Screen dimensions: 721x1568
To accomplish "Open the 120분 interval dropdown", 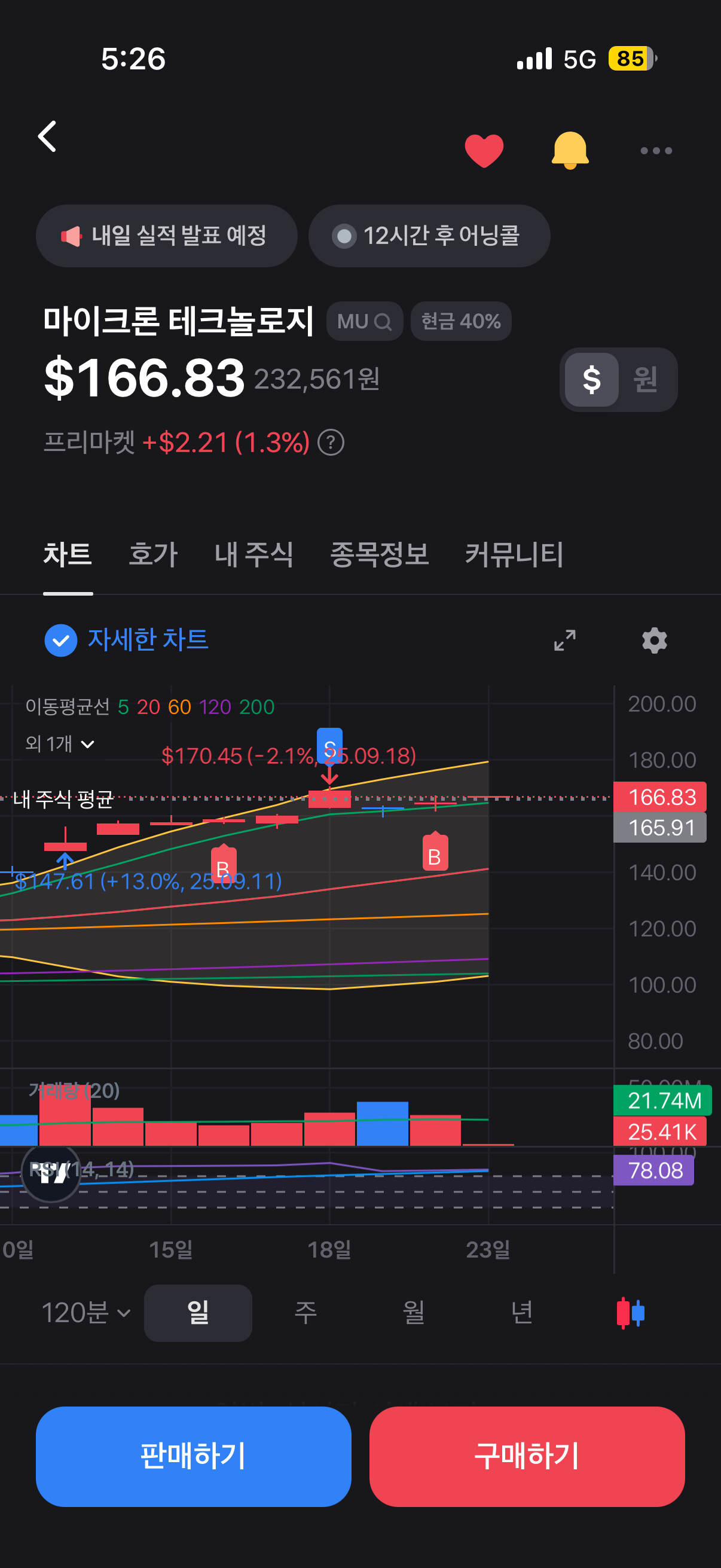I will [85, 1313].
